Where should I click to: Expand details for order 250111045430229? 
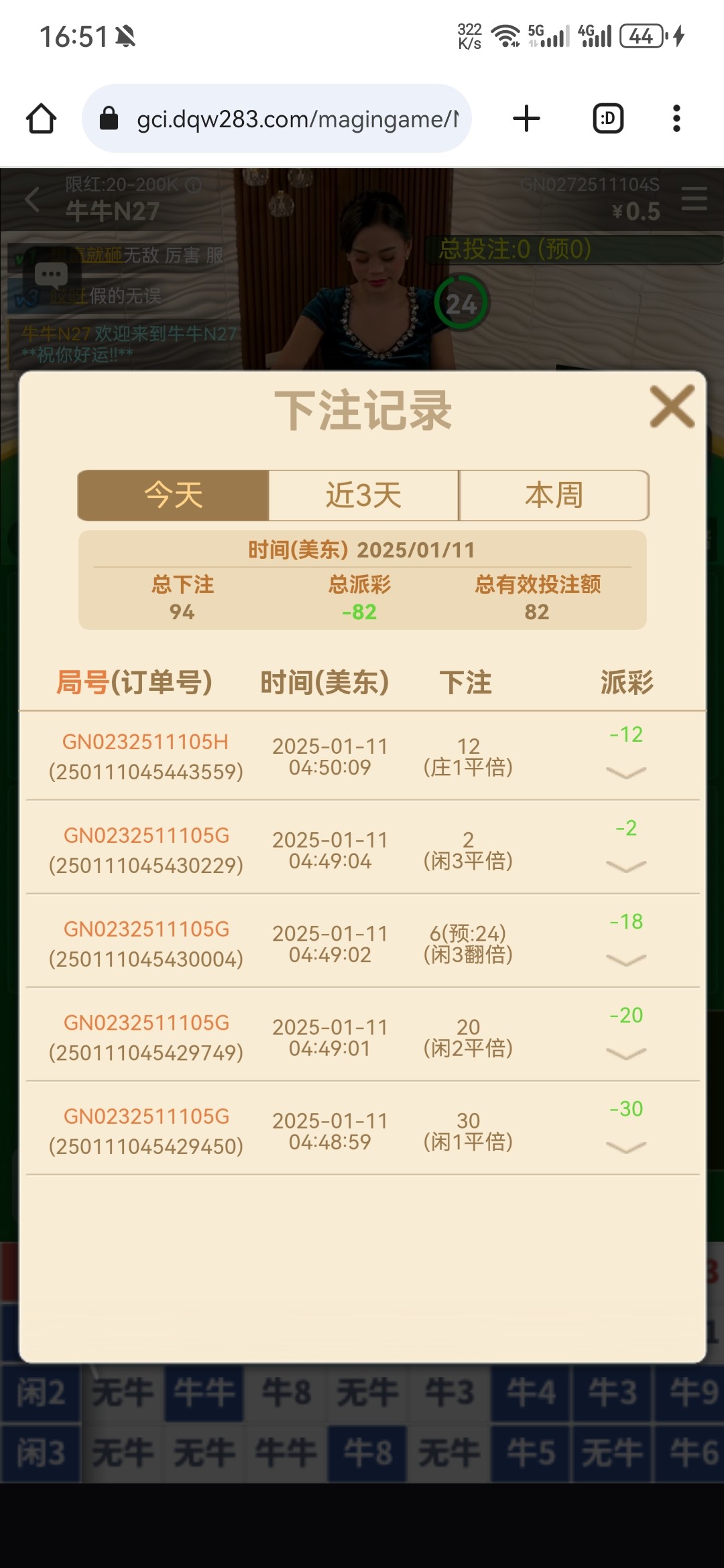[x=625, y=866]
